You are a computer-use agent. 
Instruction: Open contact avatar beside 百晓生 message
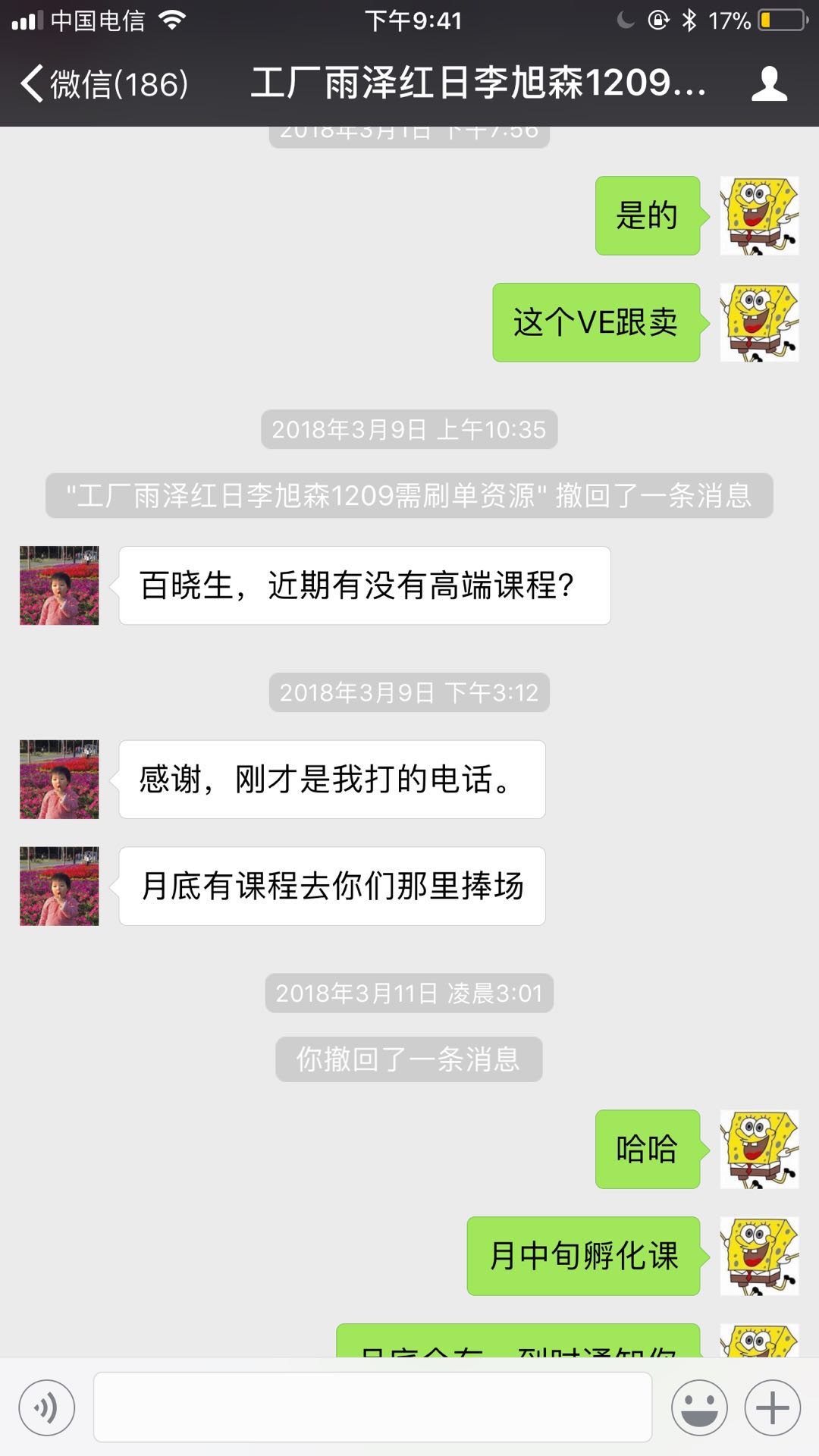coord(59,585)
